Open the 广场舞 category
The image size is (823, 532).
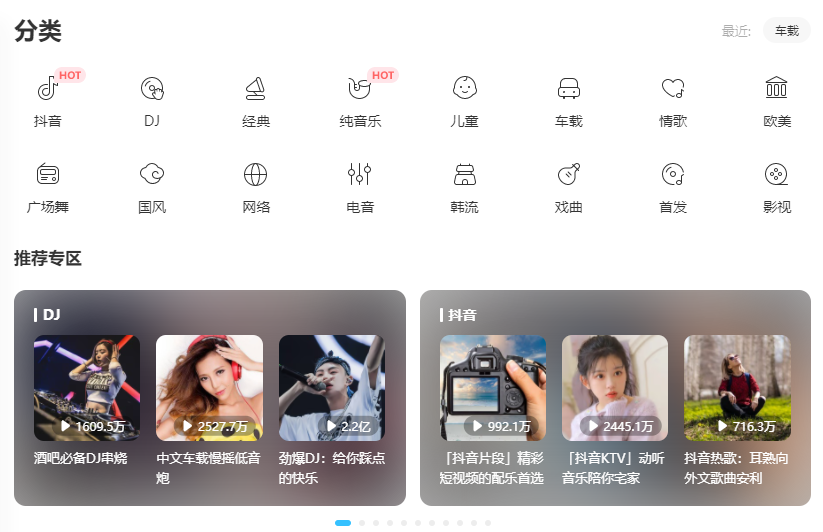47,187
